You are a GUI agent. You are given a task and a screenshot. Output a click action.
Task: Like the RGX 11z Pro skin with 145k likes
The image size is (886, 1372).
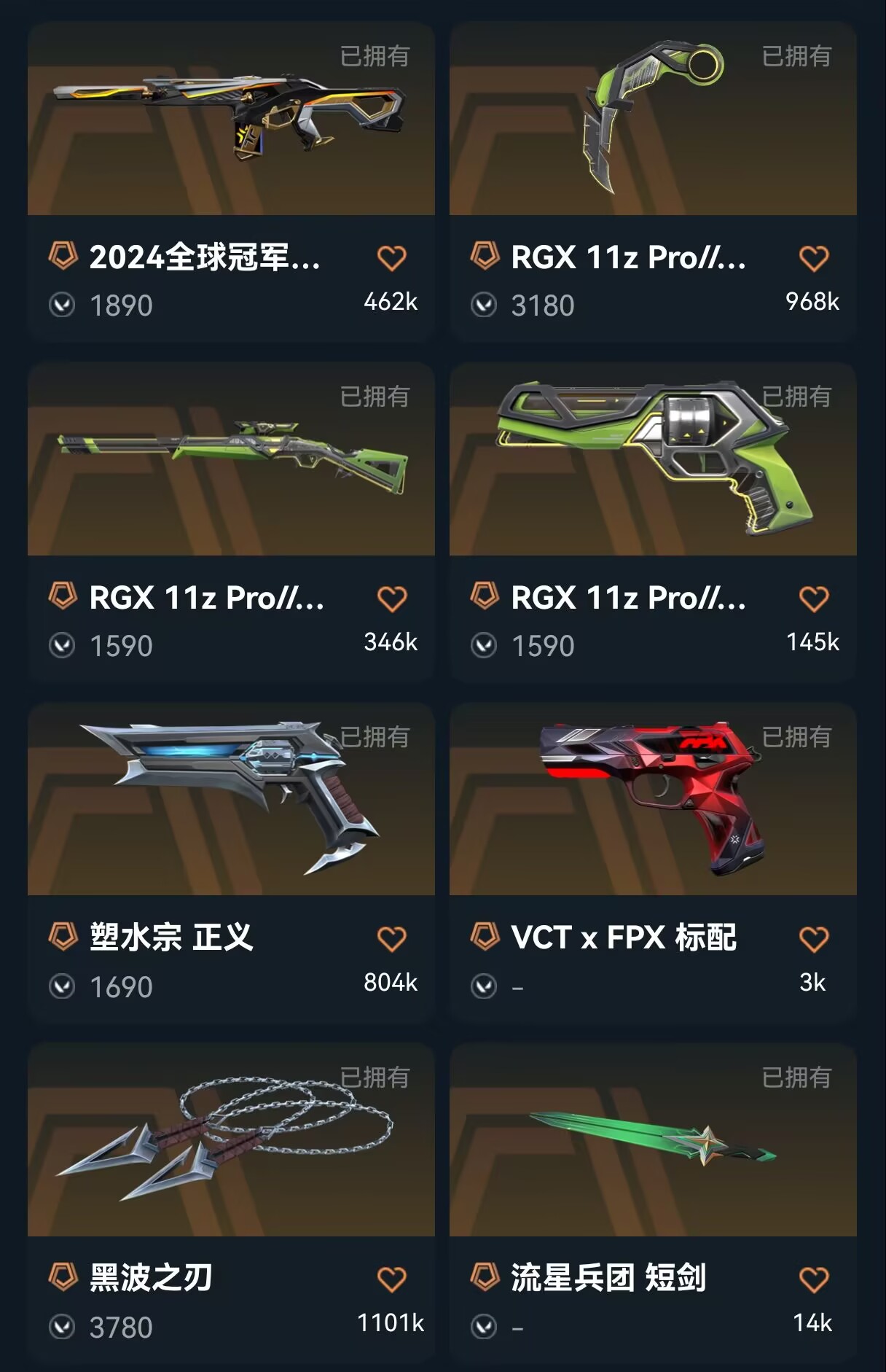coord(813,599)
